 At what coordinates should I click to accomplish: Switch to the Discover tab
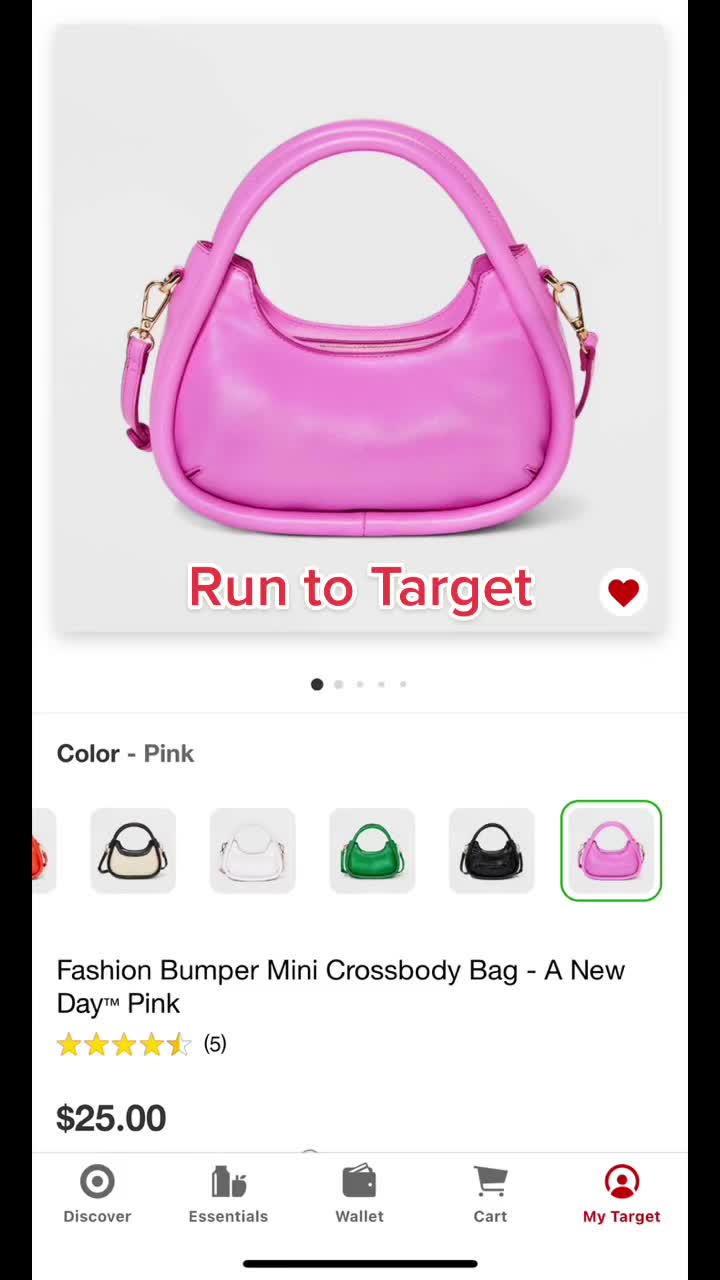click(97, 1194)
